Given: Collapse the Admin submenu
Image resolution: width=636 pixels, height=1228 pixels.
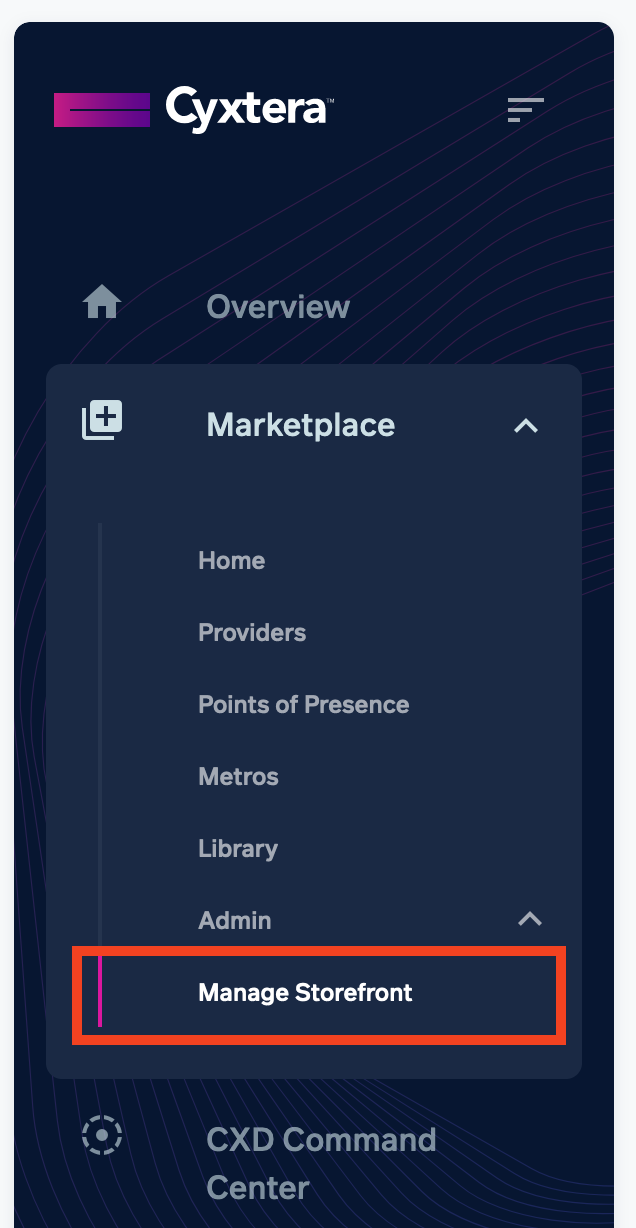Looking at the screenshot, I should pyautogui.click(x=529, y=919).
